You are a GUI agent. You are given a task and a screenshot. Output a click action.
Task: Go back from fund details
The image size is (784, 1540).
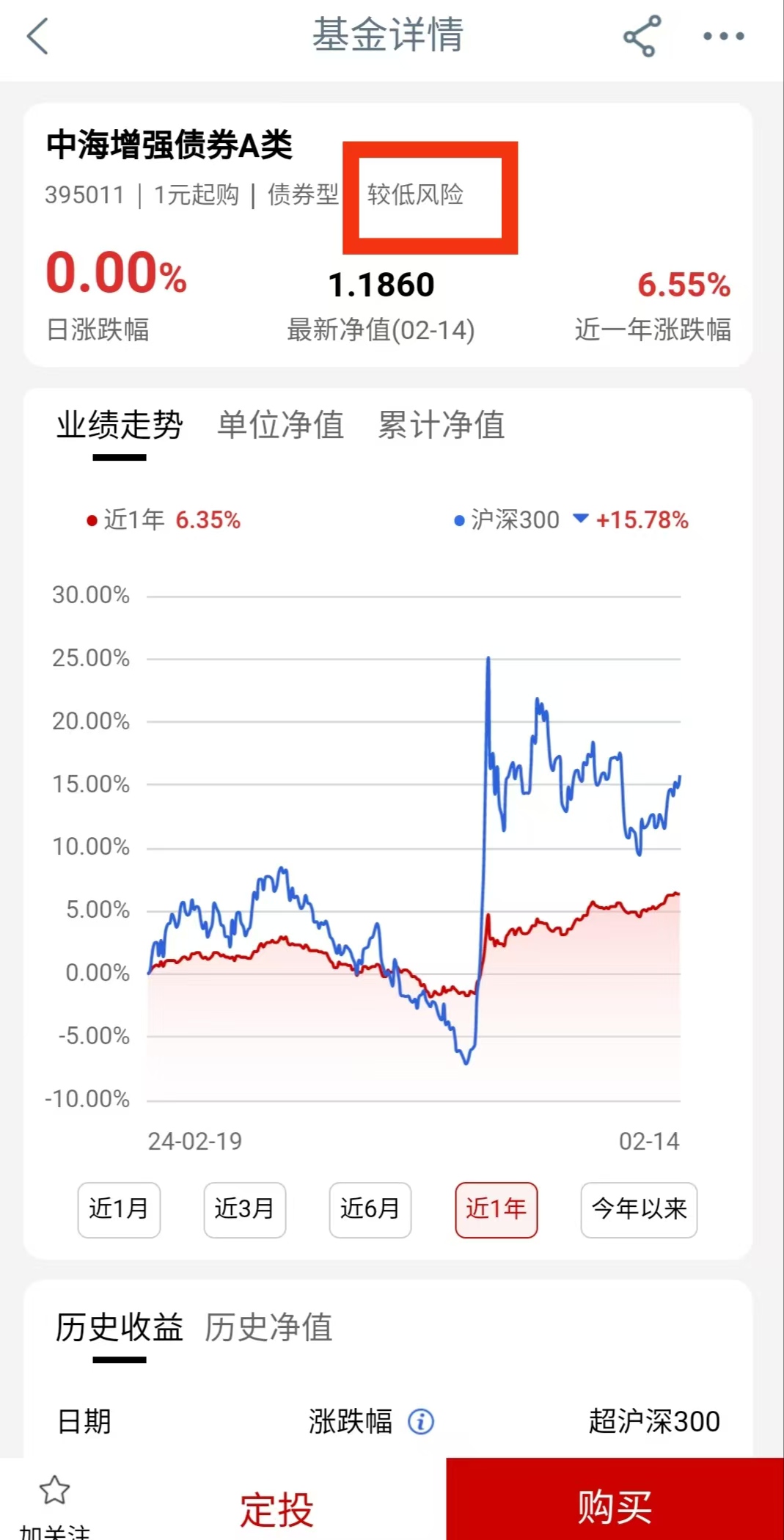37,36
